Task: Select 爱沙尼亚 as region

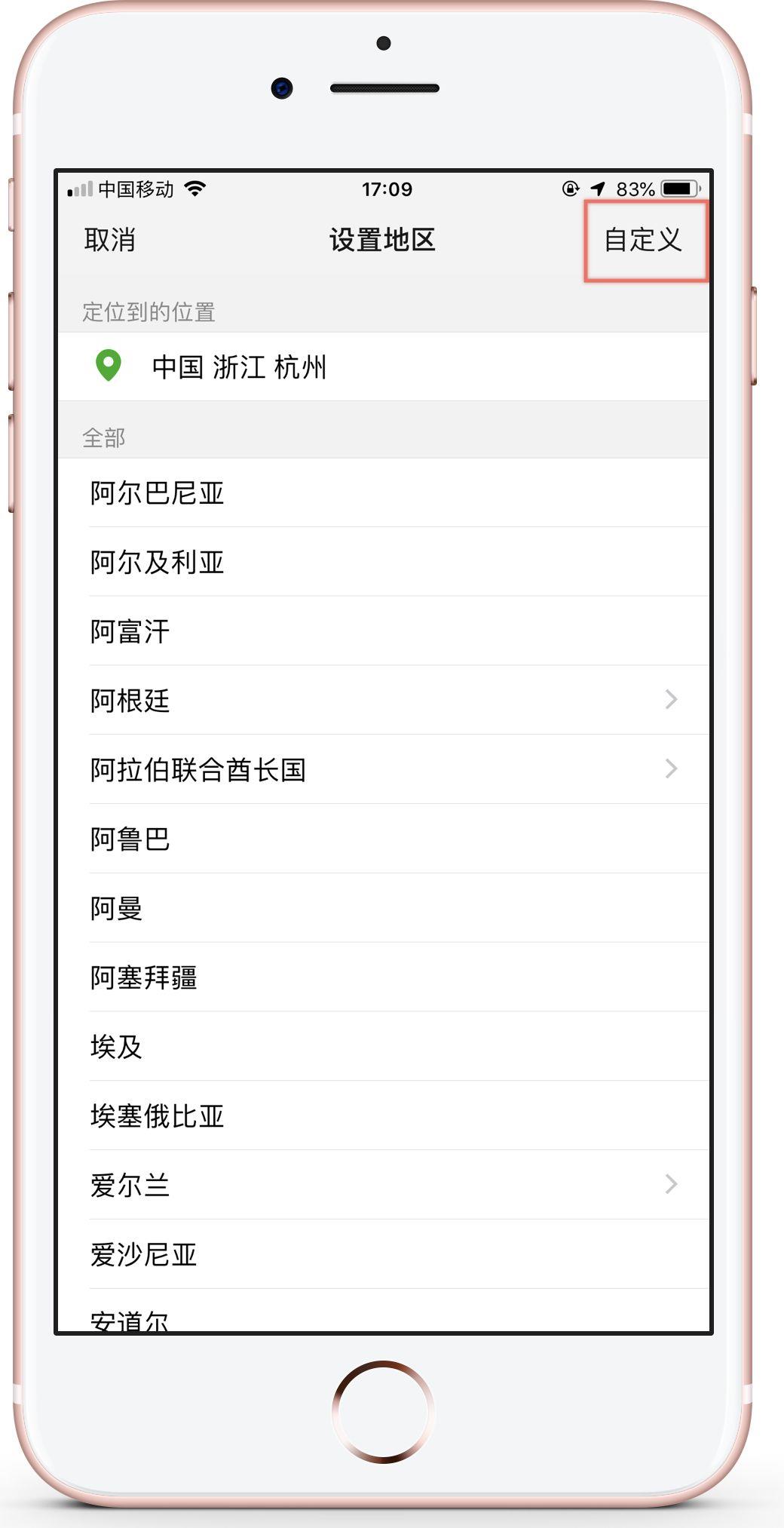Action: point(144,1255)
